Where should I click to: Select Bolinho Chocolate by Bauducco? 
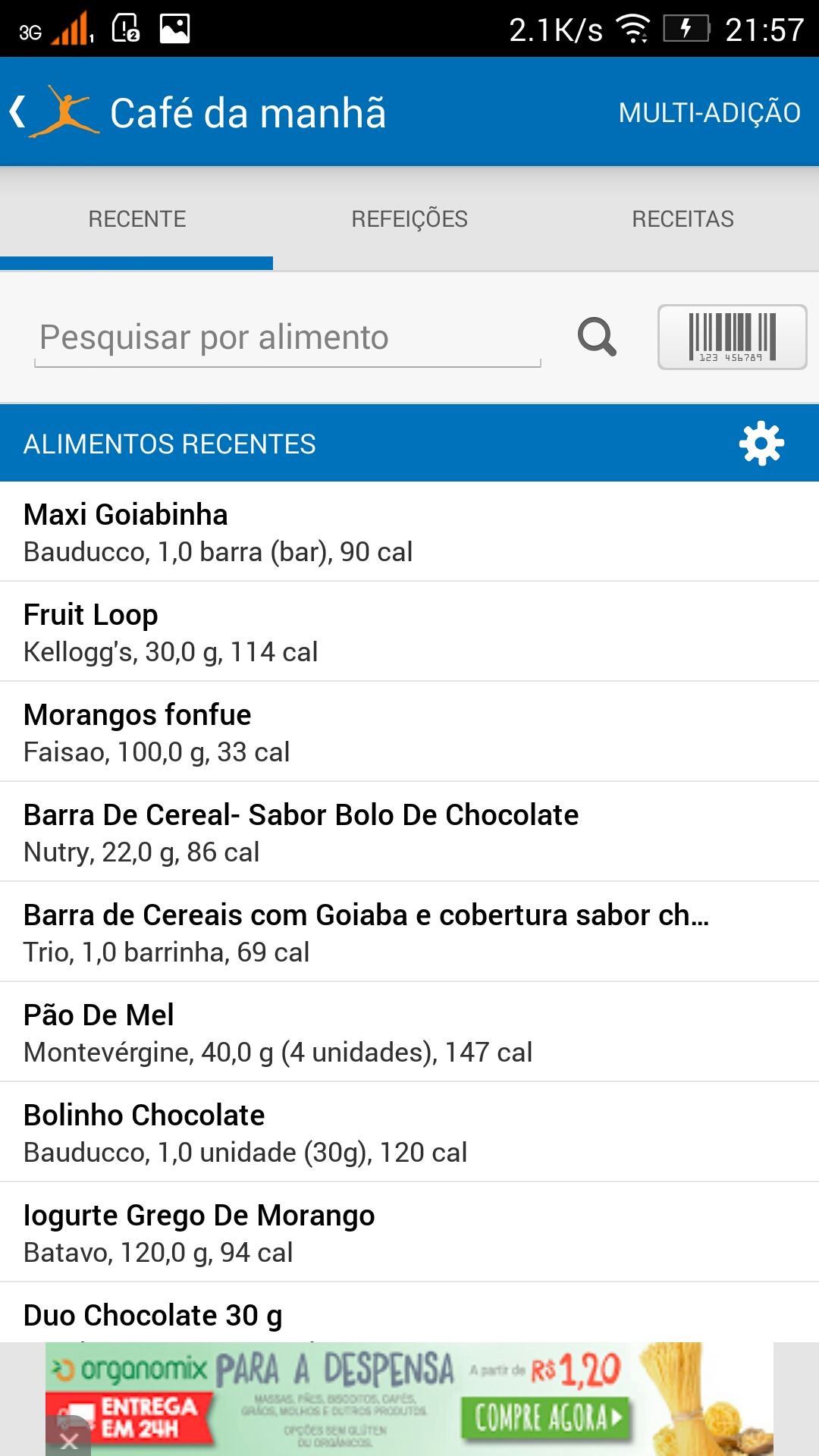409,1132
